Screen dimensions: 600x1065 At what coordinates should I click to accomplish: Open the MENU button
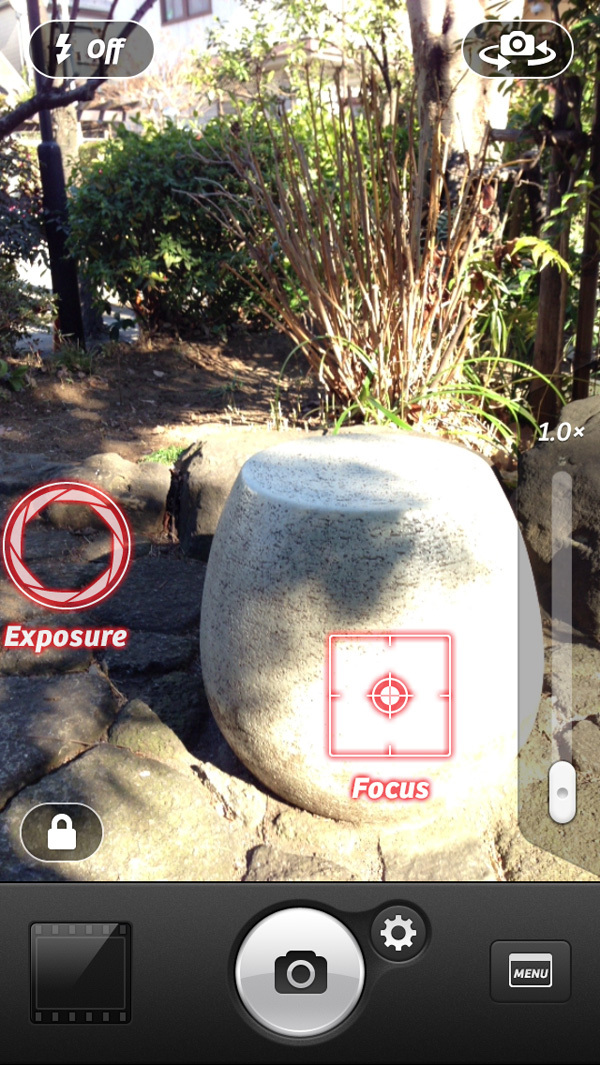[x=530, y=971]
